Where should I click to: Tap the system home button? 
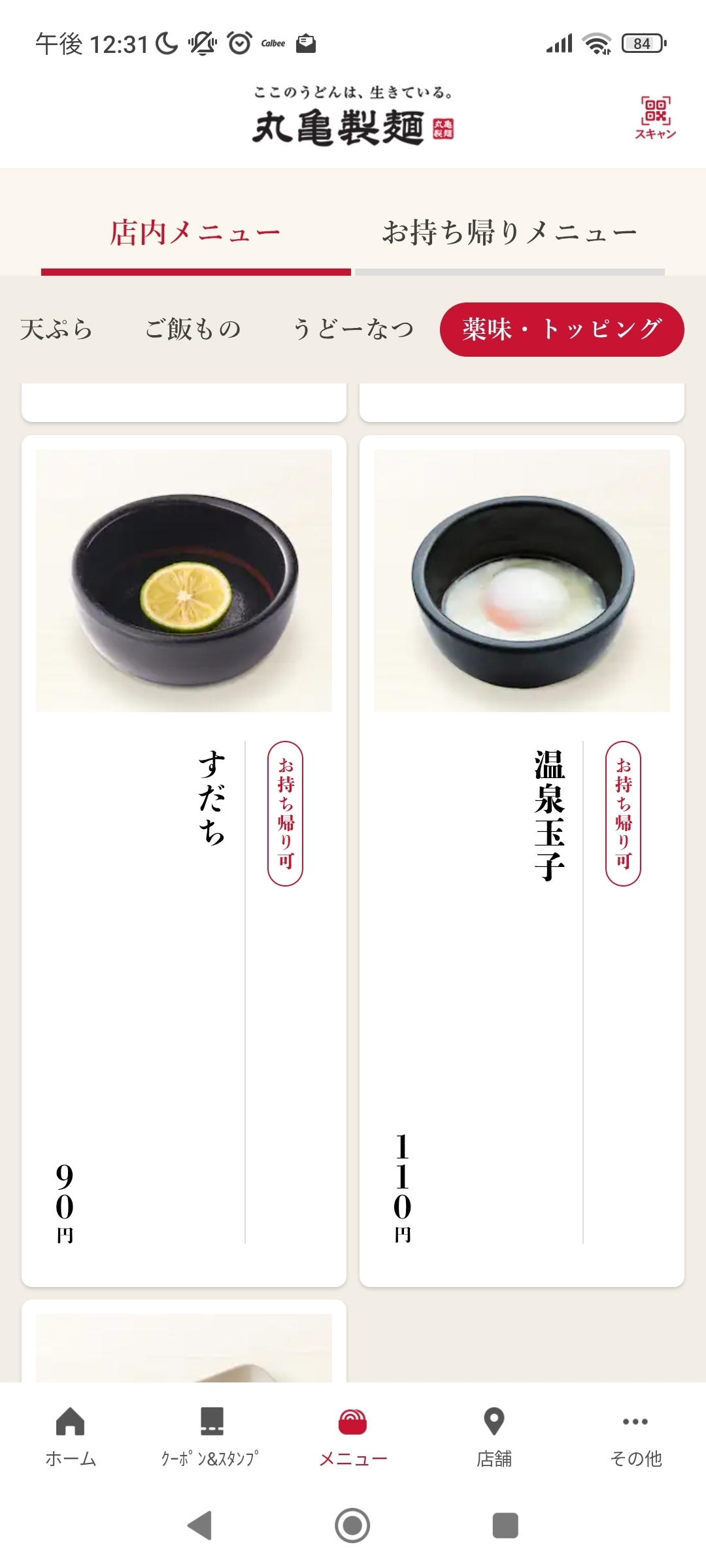pyautogui.click(x=352, y=1526)
